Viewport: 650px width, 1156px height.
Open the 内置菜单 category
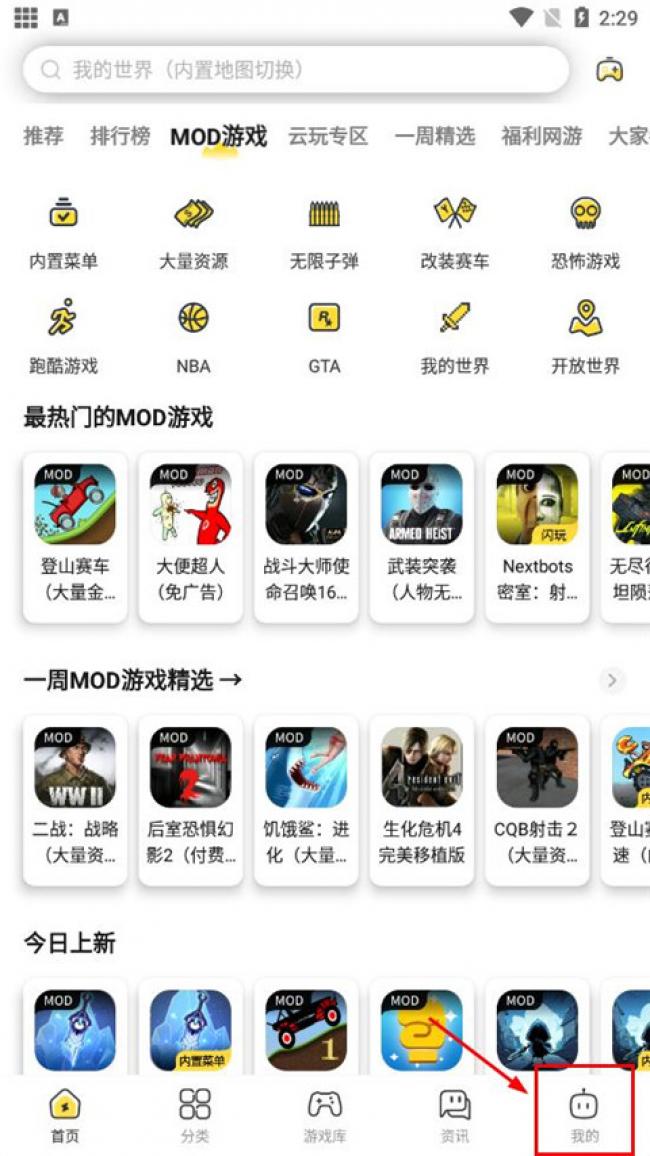63,232
